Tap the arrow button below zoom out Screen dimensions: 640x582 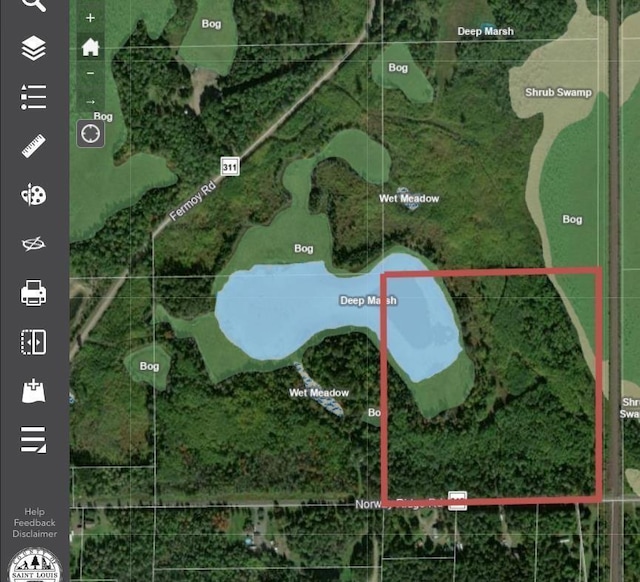tap(90, 101)
